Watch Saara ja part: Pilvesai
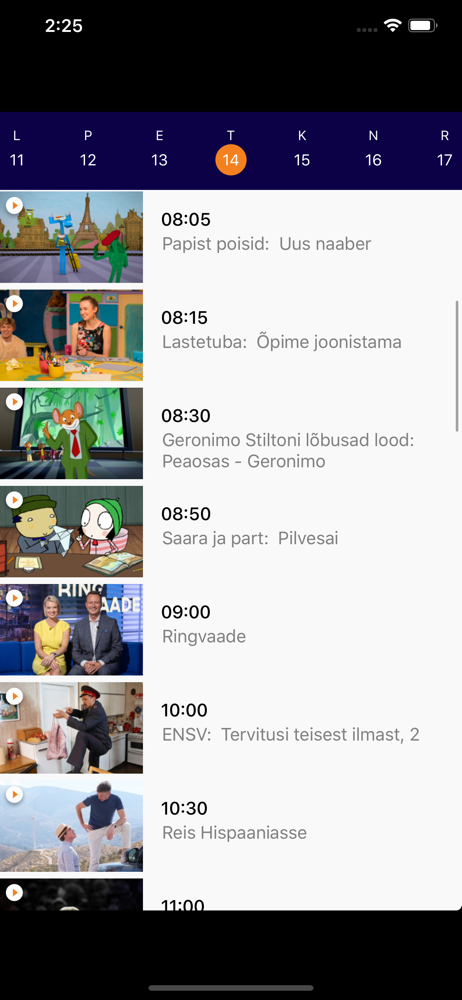 [x=231, y=532]
